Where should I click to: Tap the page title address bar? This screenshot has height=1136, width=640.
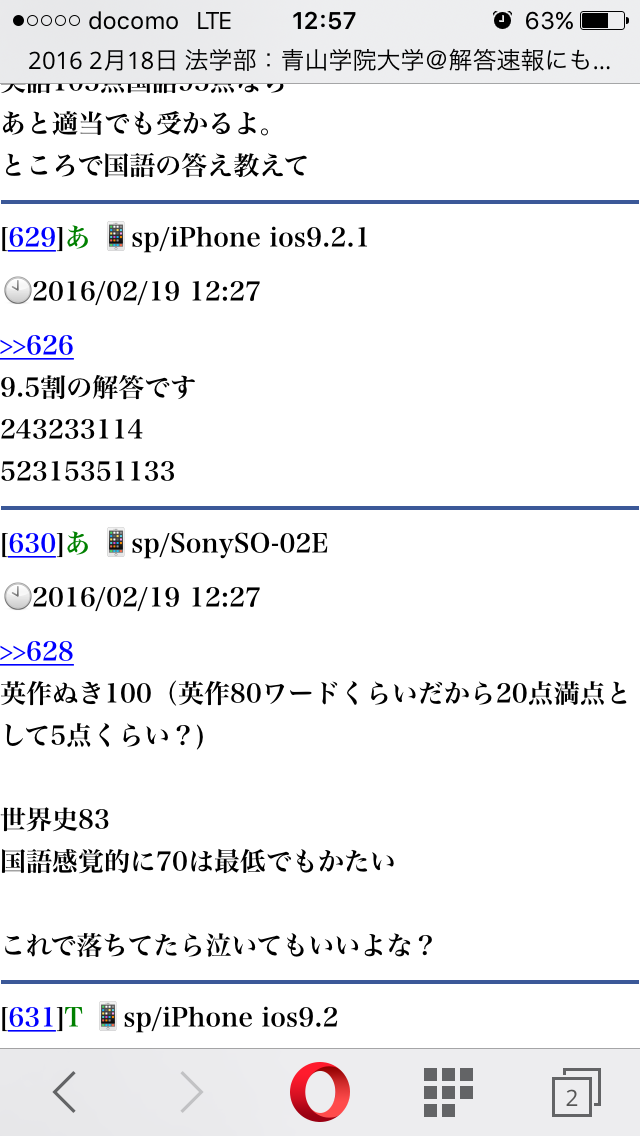click(320, 60)
